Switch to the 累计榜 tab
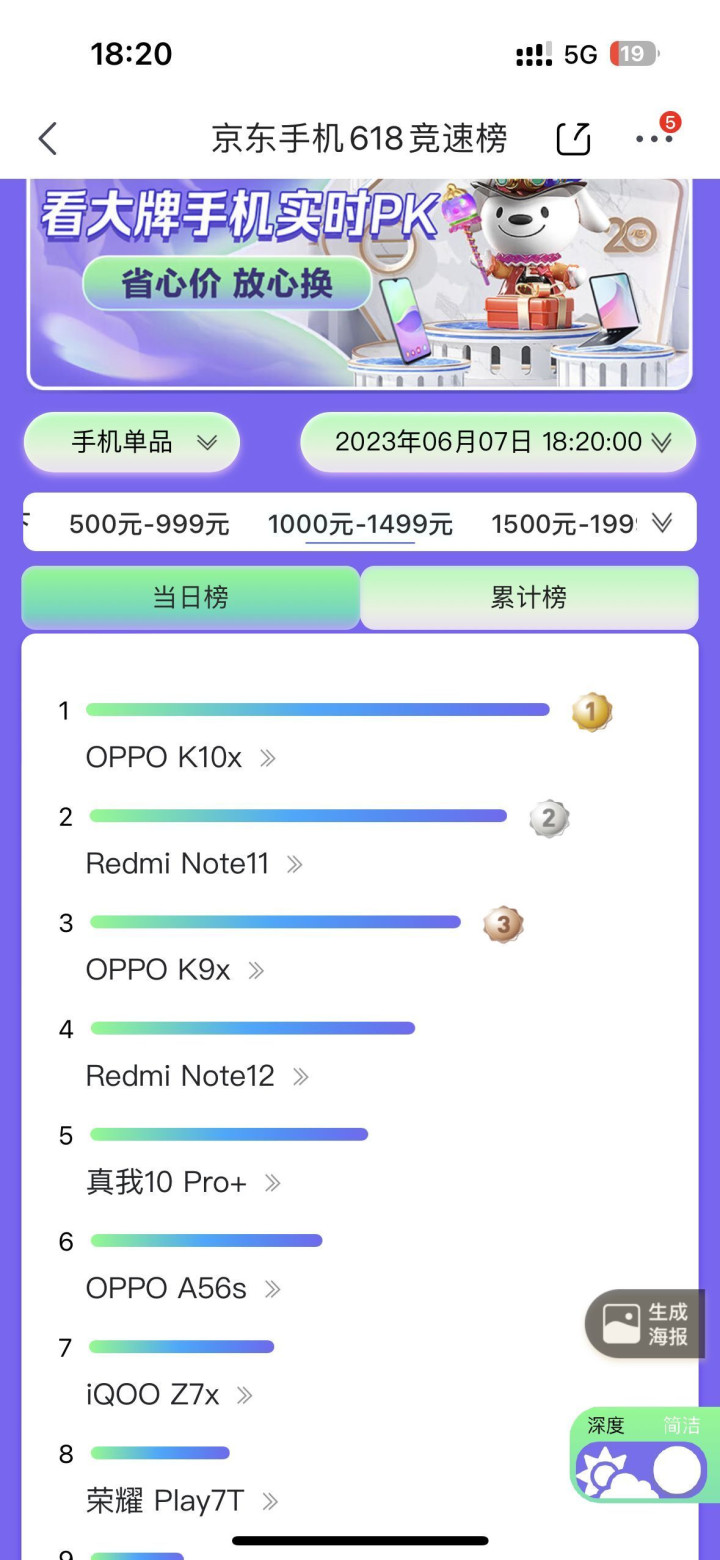 (x=529, y=598)
